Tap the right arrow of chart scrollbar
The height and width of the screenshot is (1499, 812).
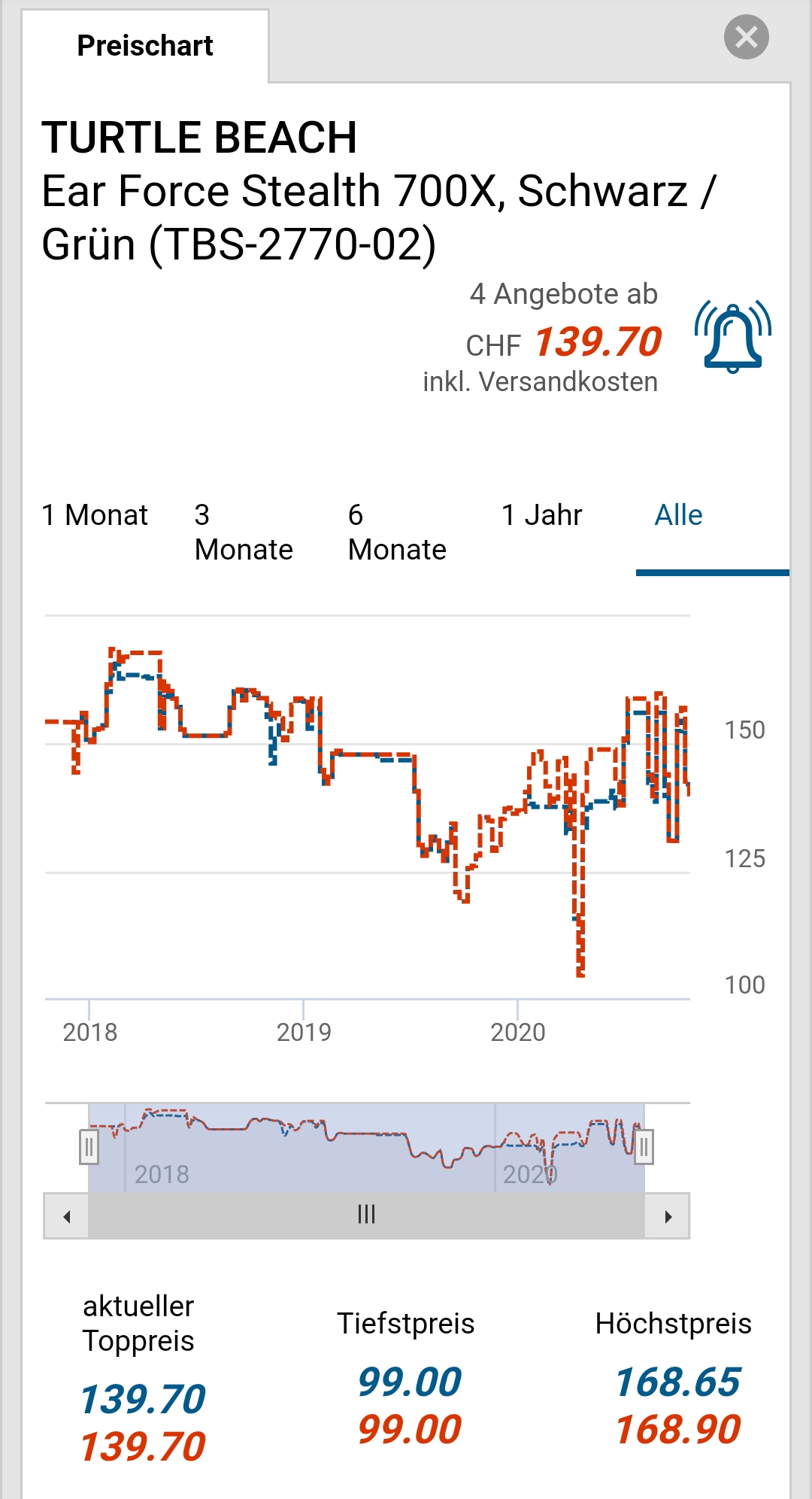pyautogui.click(x=668, y=1216)
